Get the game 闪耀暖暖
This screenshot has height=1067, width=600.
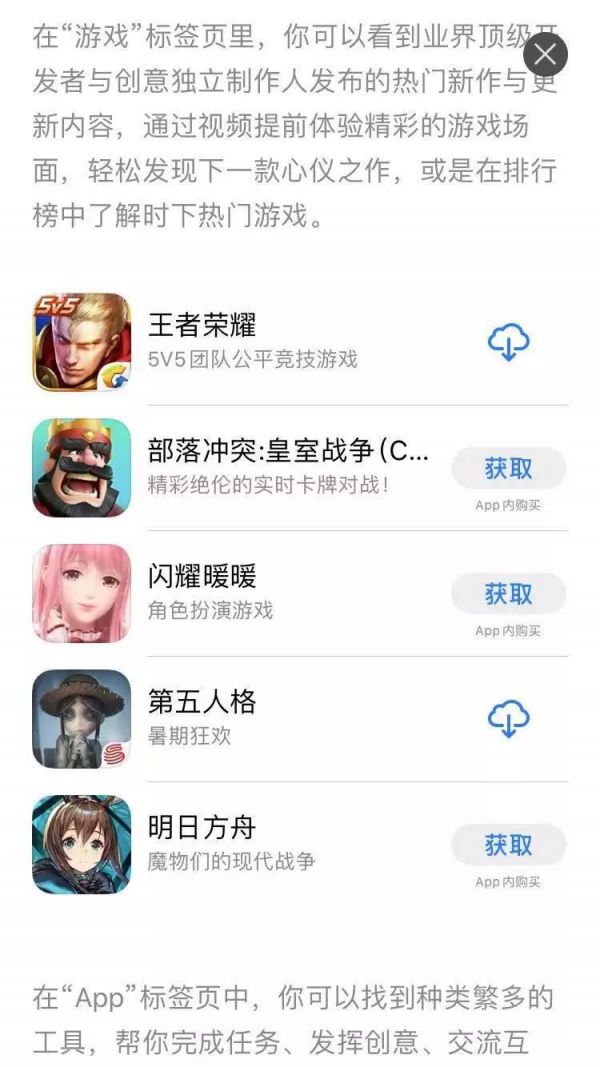click(x=509, y=594)
